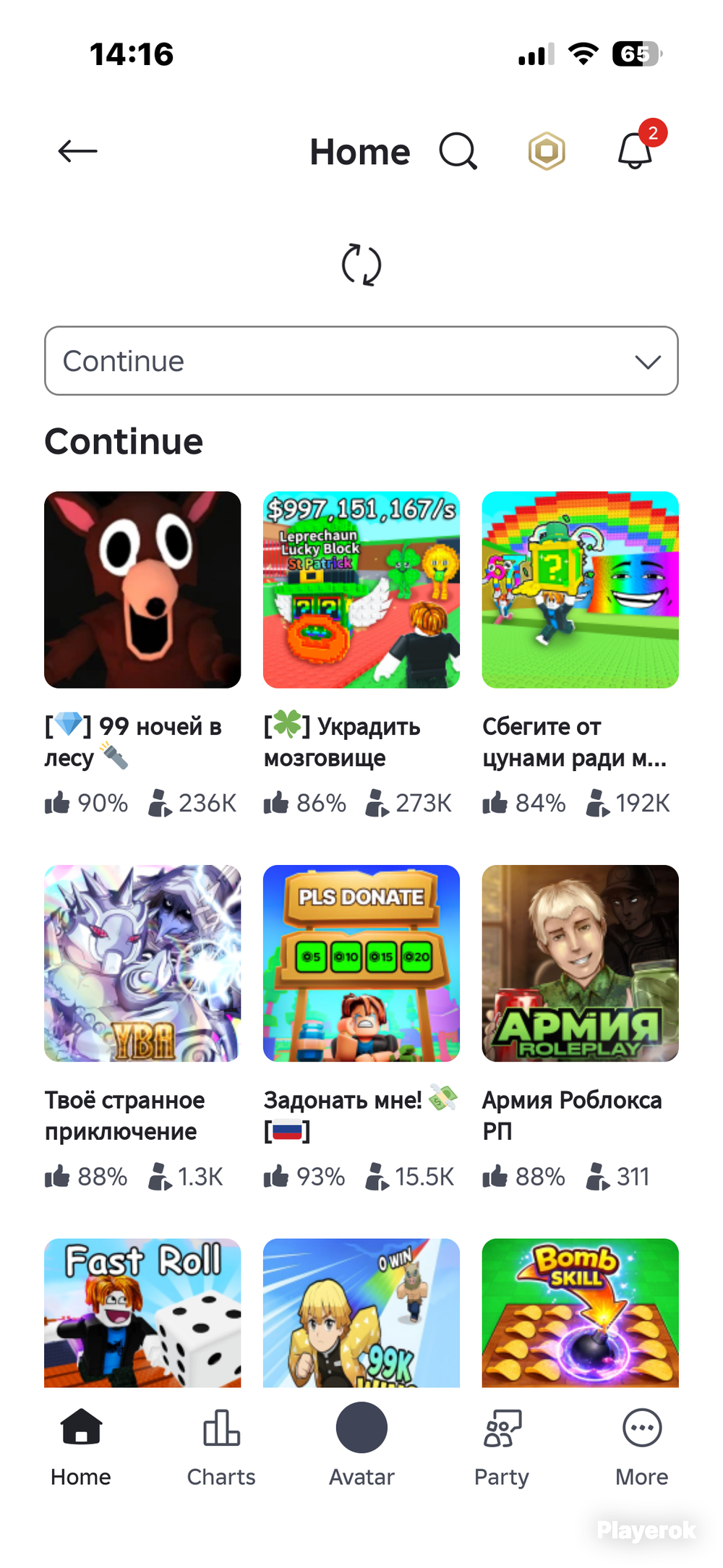Open the notifications bell
The width and height of the screenshot is (723, 1568).
coord(636,150)
